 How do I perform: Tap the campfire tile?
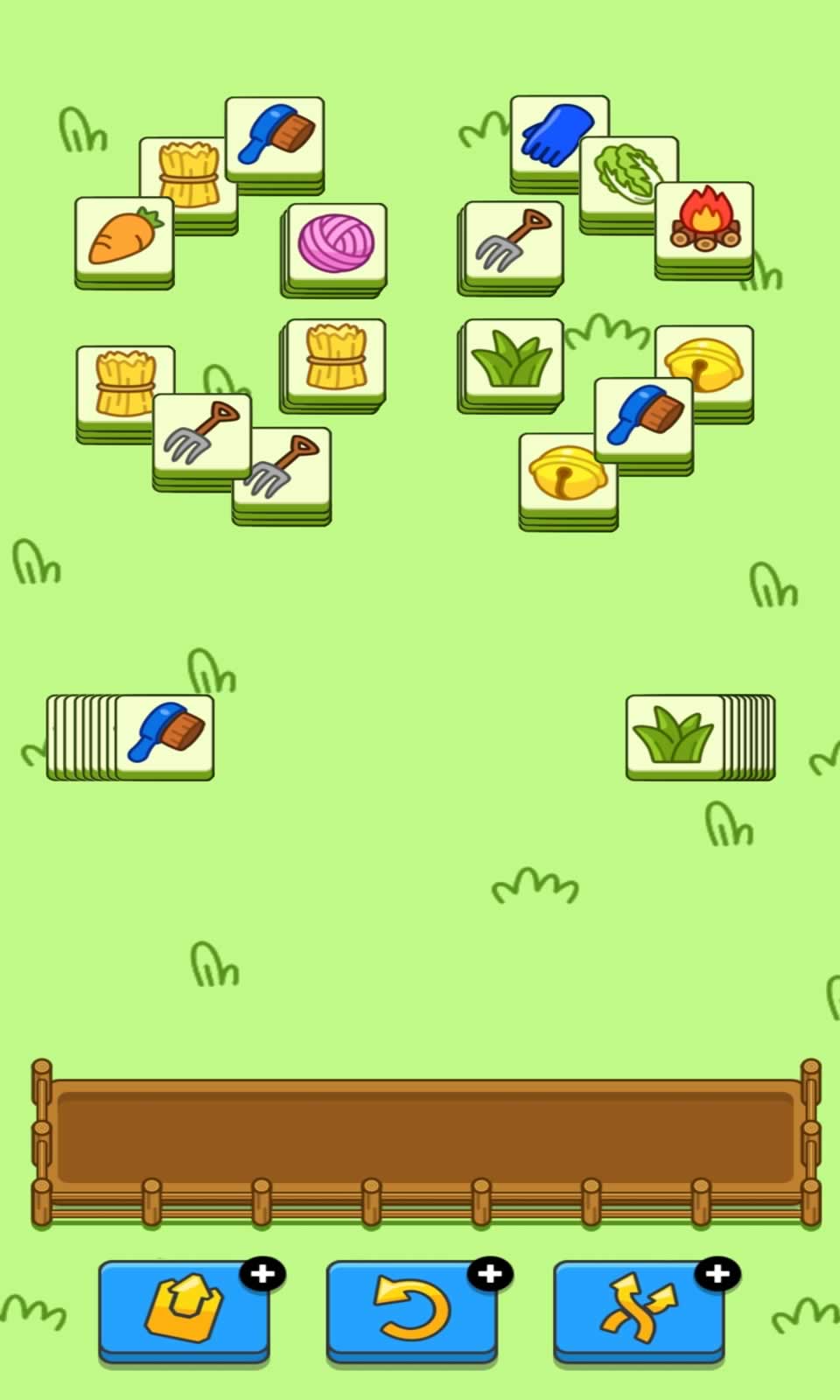point(704,221)
